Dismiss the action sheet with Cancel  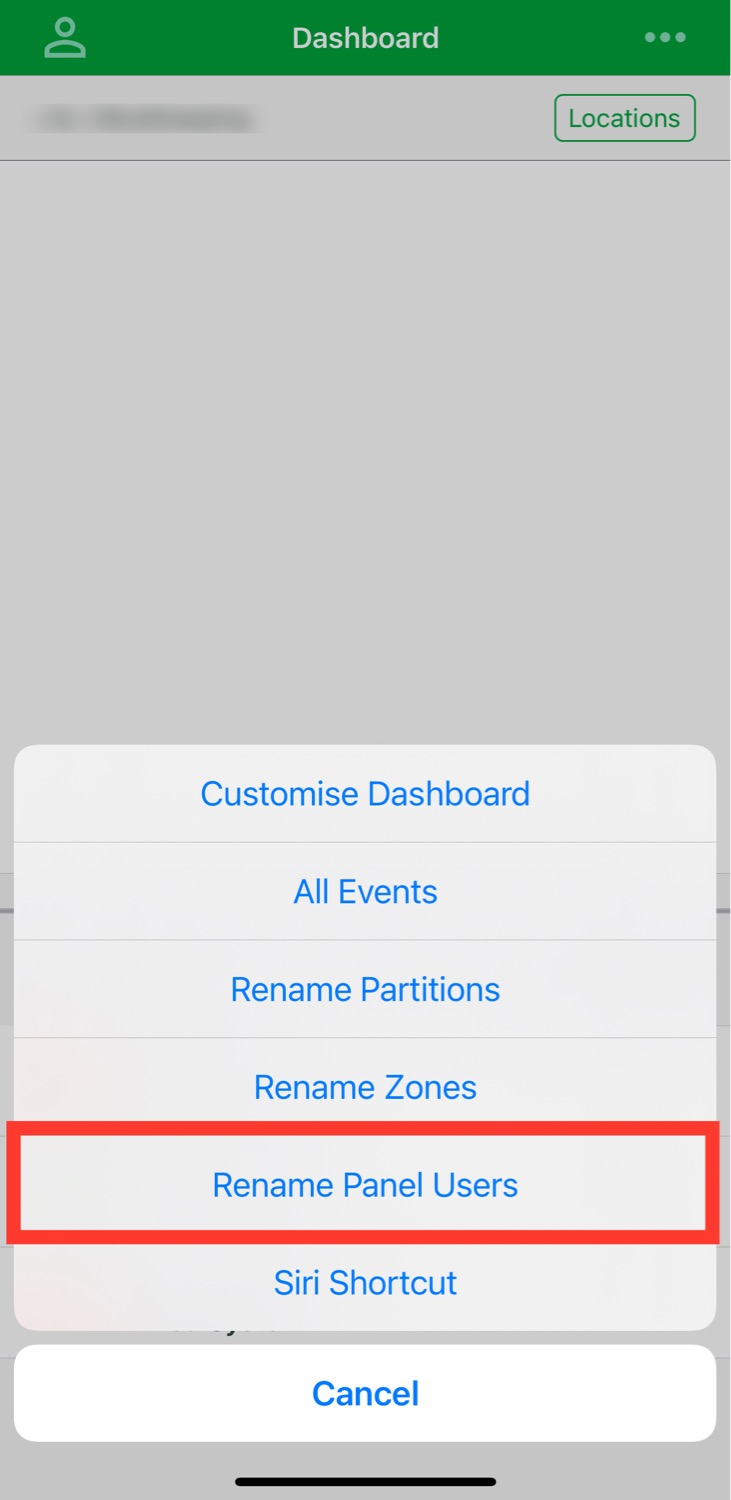pos(365,1393)
